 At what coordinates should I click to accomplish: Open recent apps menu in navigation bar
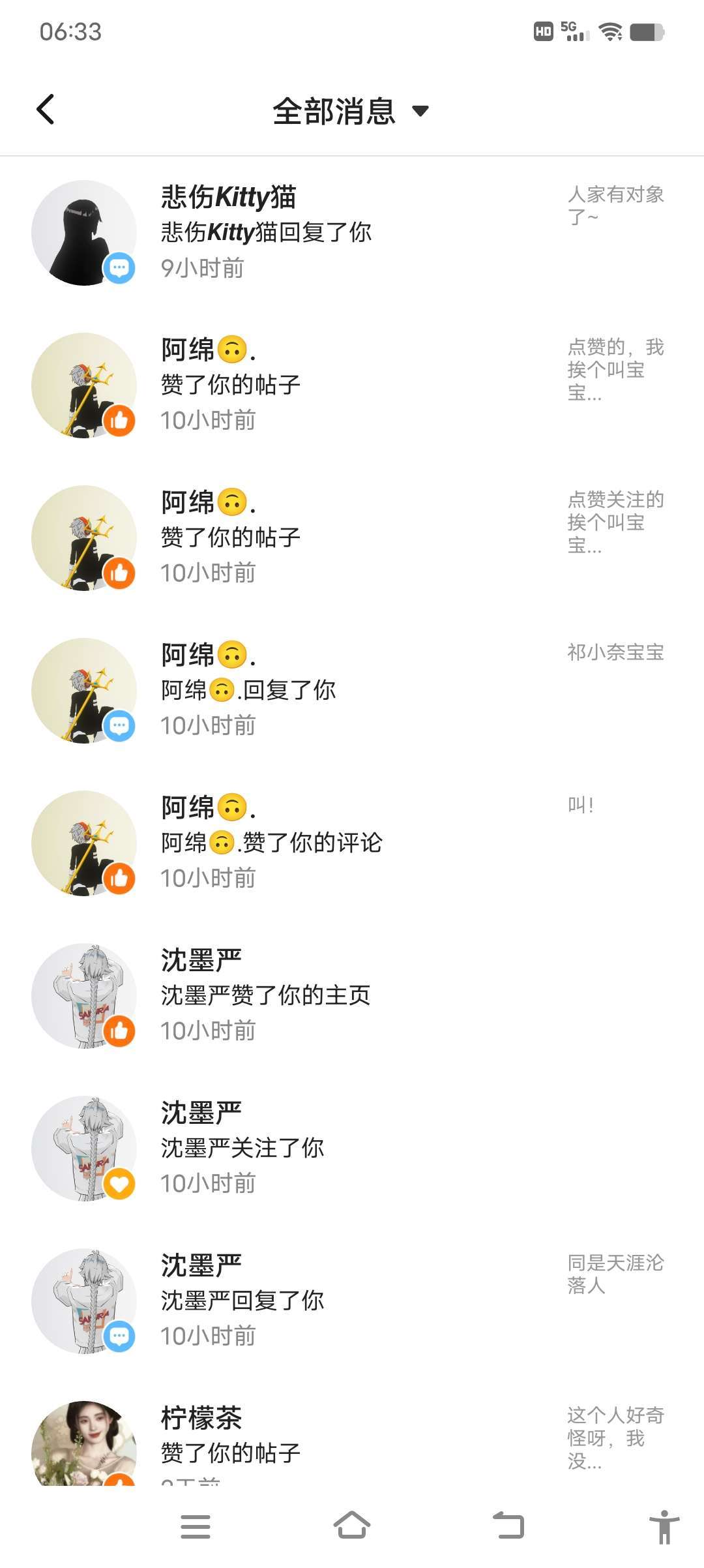(x=195, y=1526)
